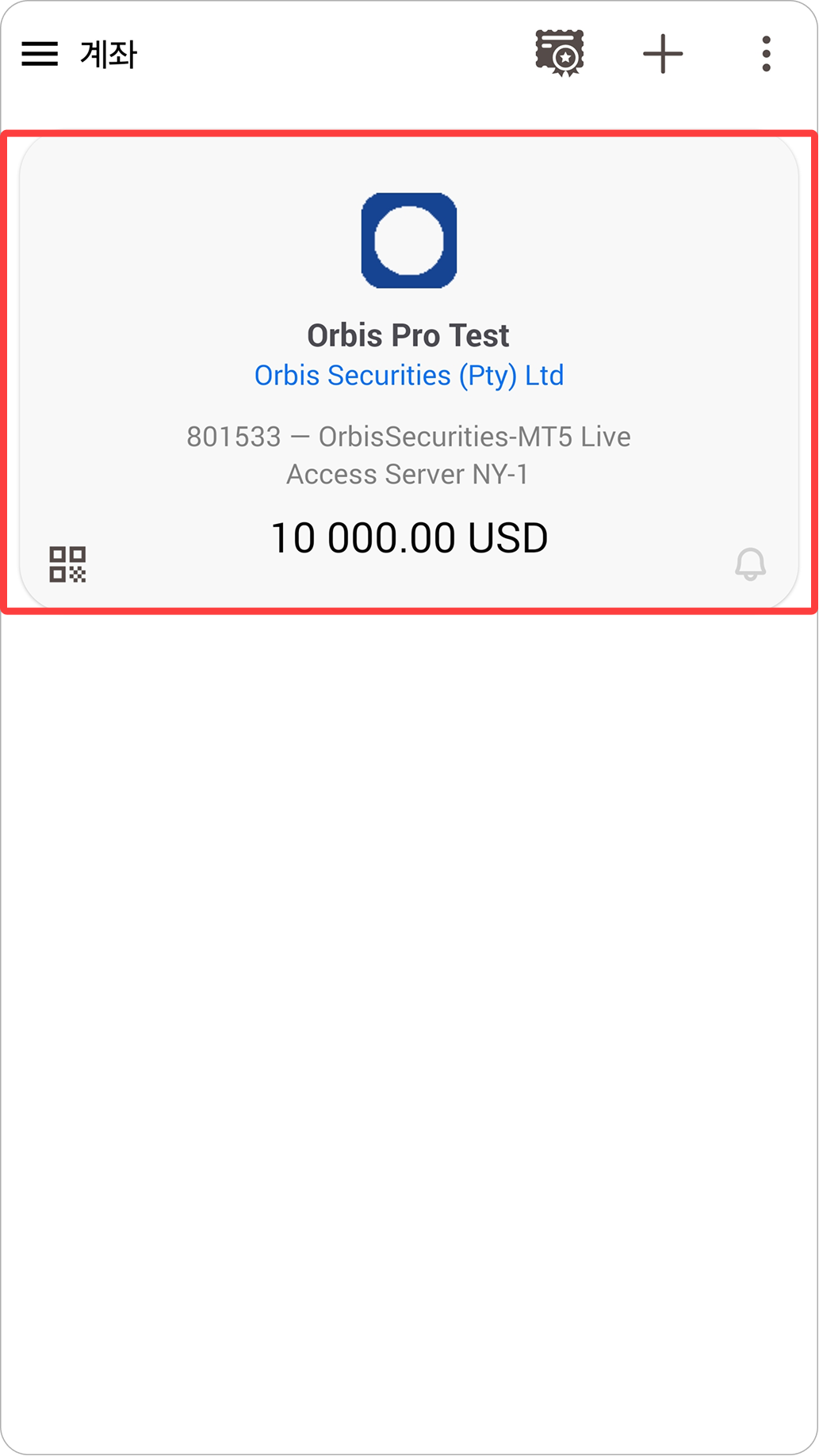The height and width of the screenshot is (1456, 819).
Task: Open the three-dot overflow menu
Action: [x=766, y=54]
